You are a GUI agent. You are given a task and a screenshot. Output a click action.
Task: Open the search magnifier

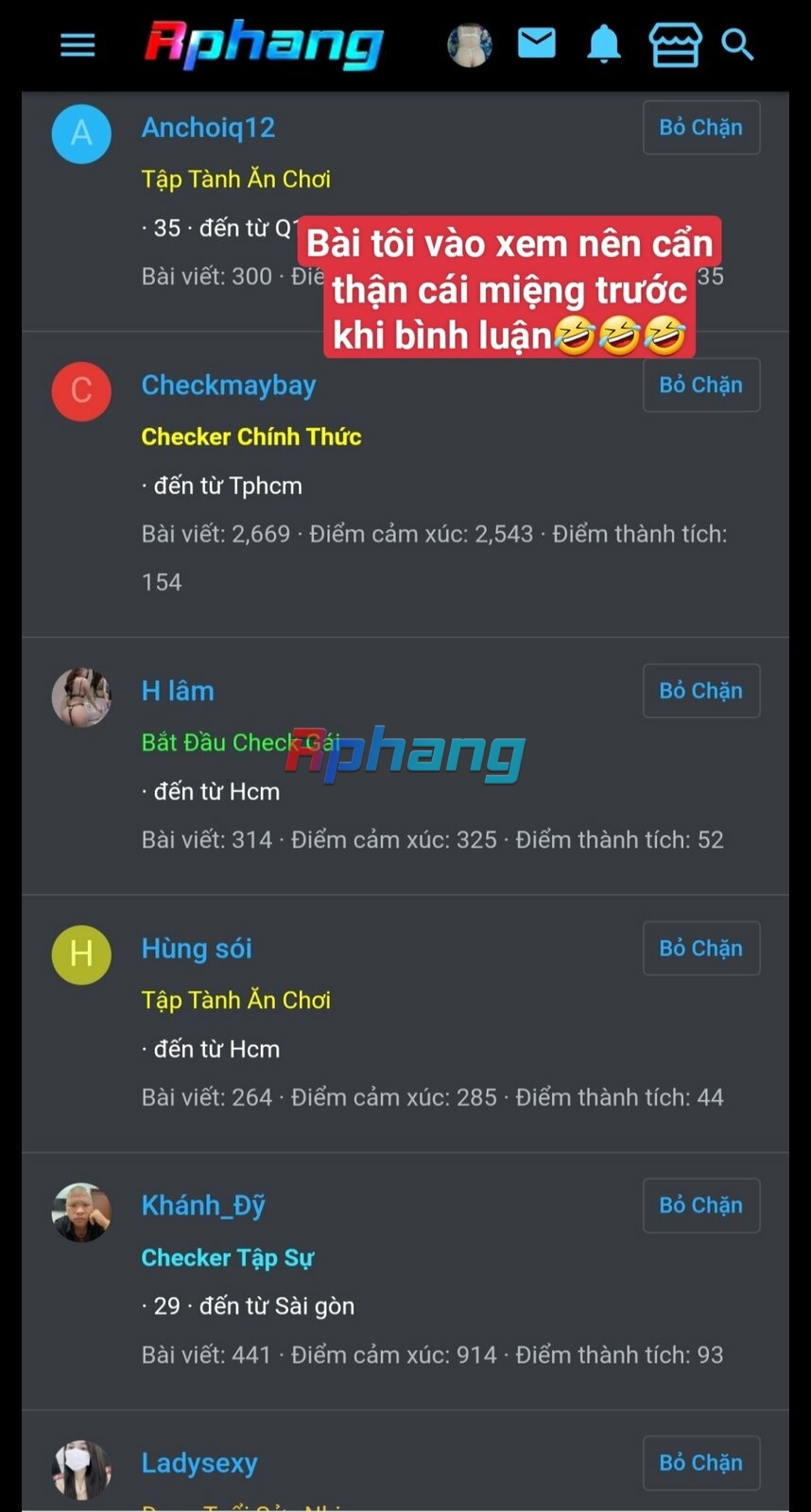click(x=737, y=44)
